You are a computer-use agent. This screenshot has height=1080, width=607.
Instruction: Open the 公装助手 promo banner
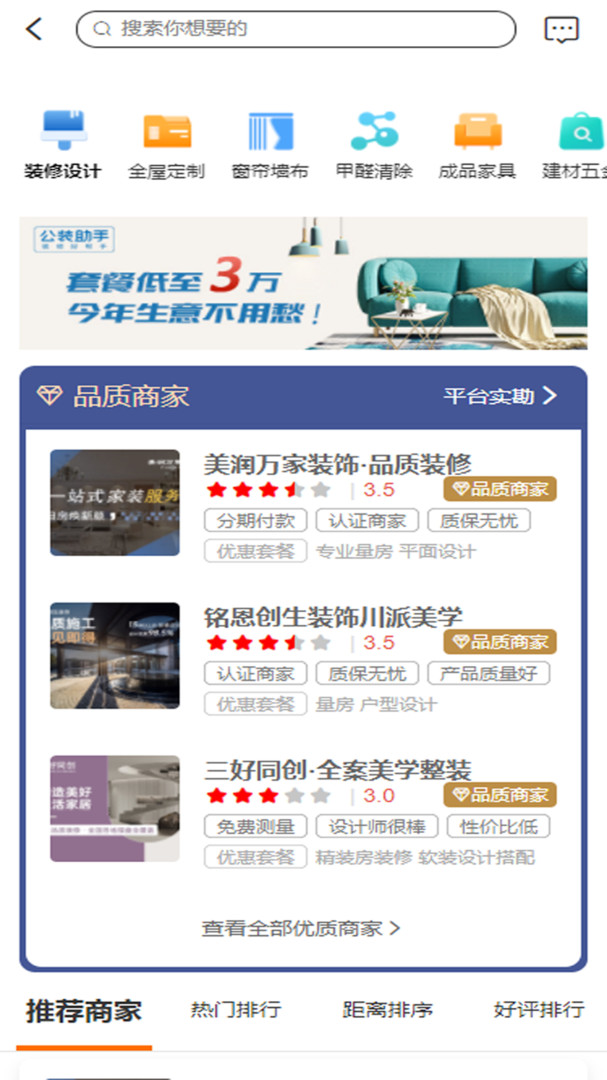(x=303, y=284)
